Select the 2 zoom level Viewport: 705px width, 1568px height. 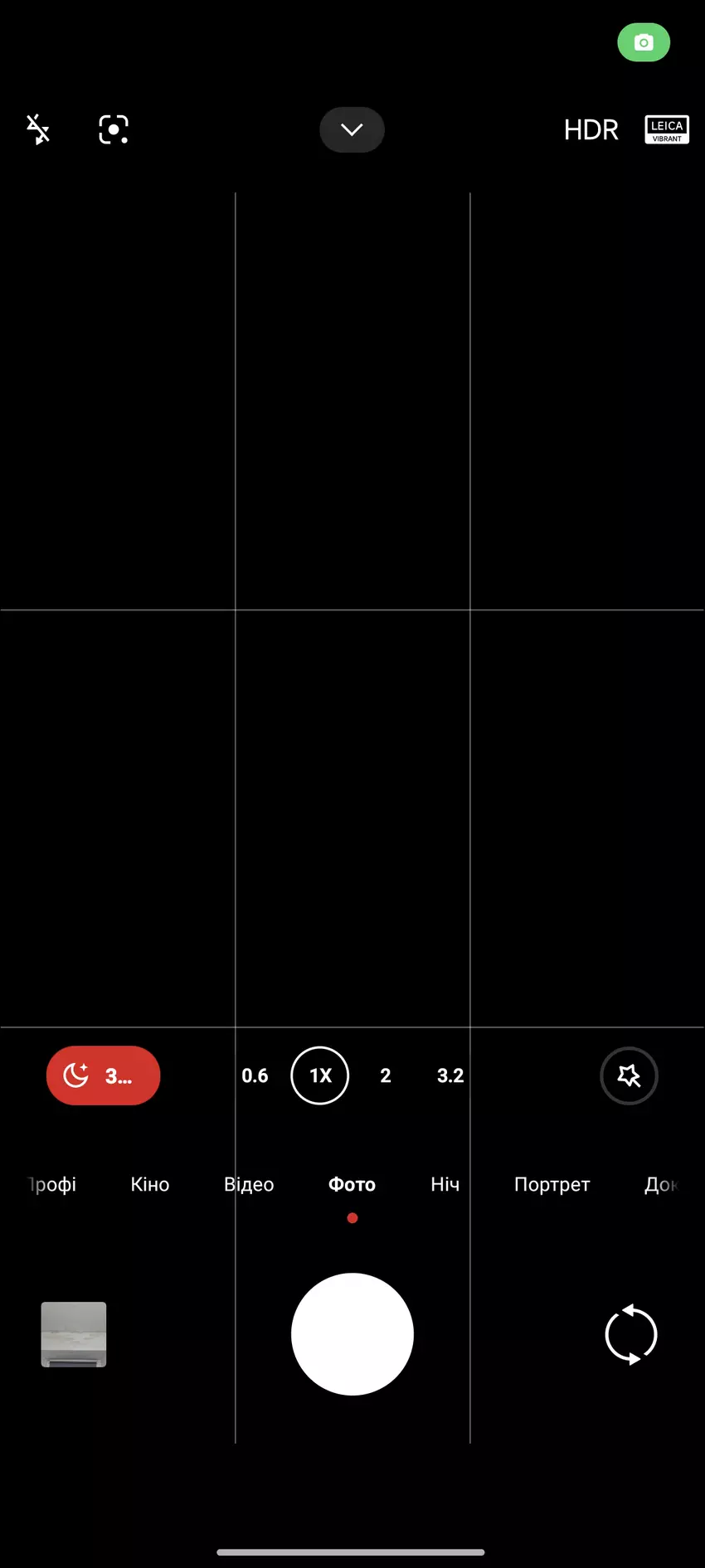[x=385, y=1075]
